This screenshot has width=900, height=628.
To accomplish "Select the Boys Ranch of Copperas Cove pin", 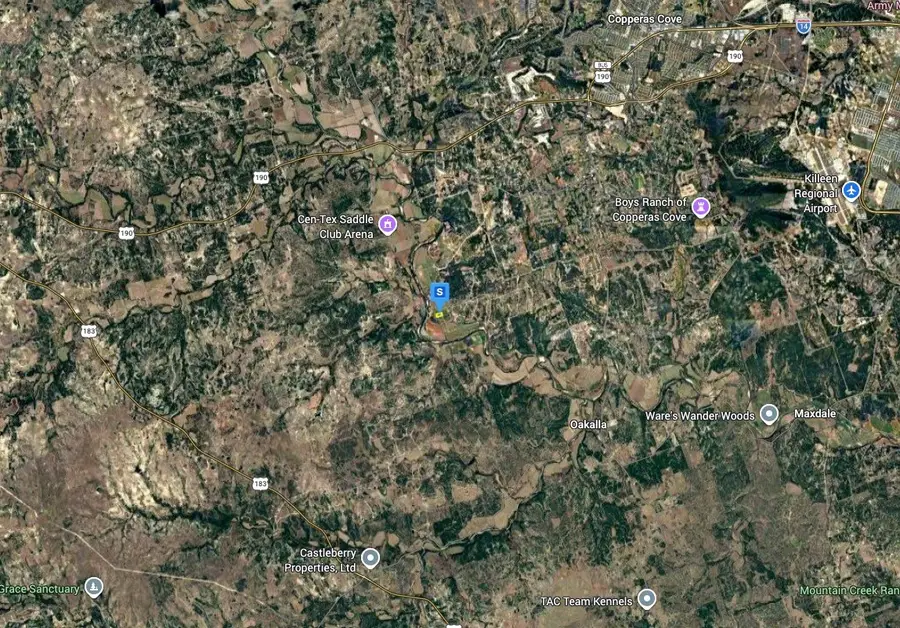I will coord(702,207).
